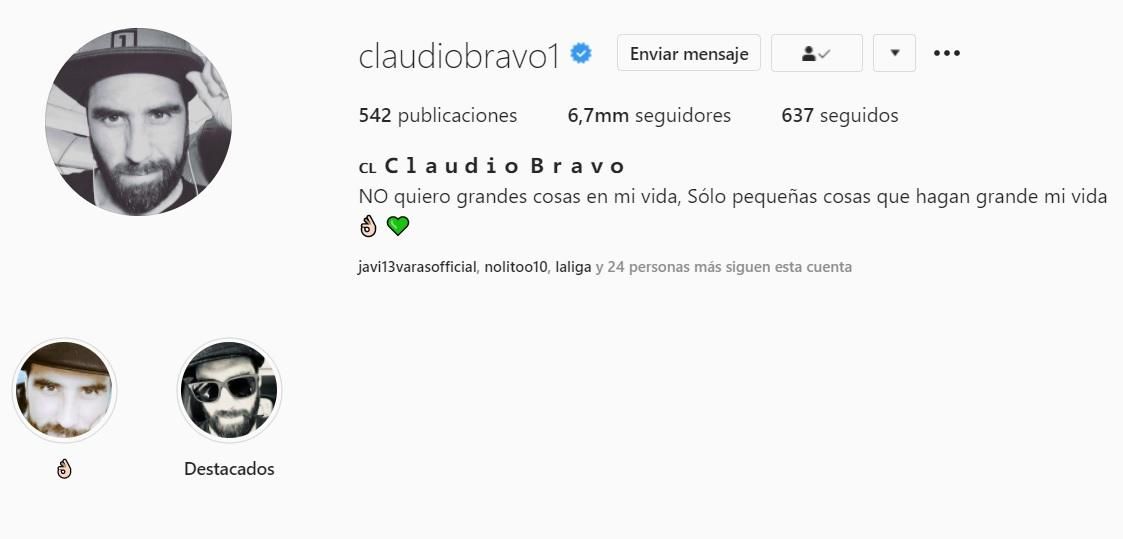Viewport: 1123px width, 539px height.
Task: Open claudiobravo1 profile picture
Action: point(138,121)
